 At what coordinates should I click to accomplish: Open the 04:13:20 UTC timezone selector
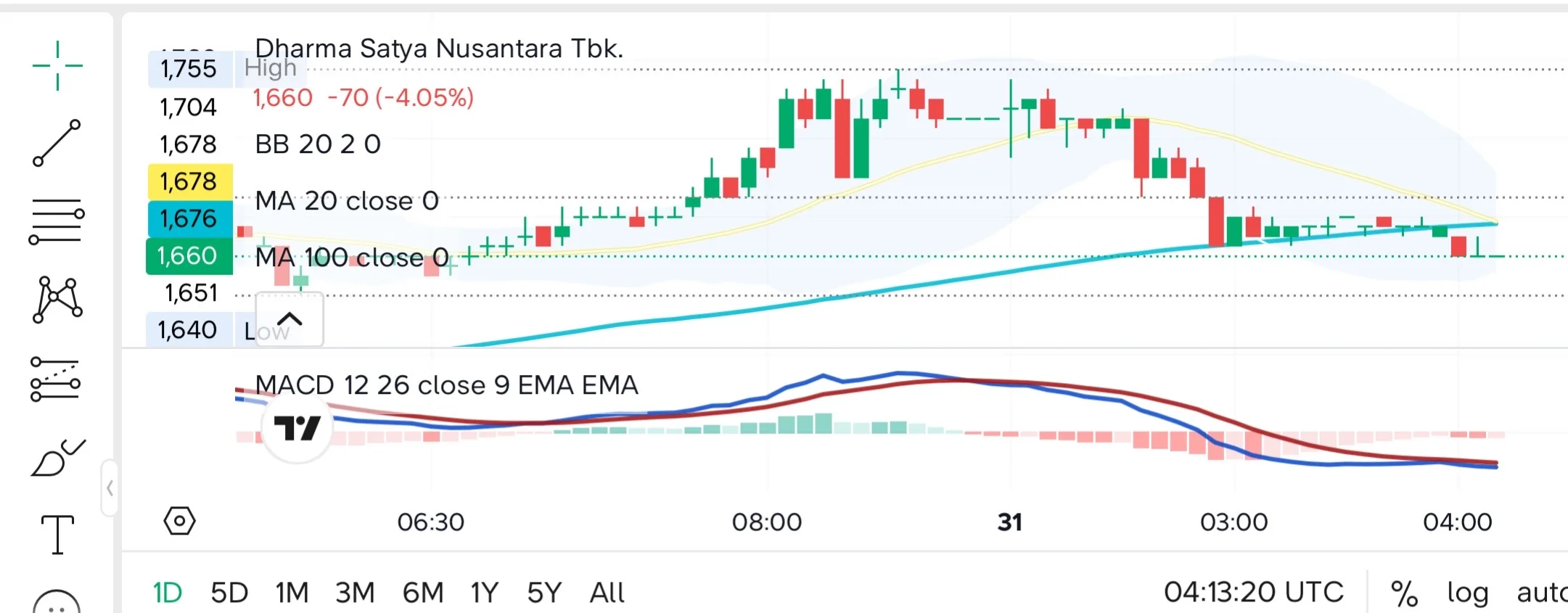[1253, 593]
